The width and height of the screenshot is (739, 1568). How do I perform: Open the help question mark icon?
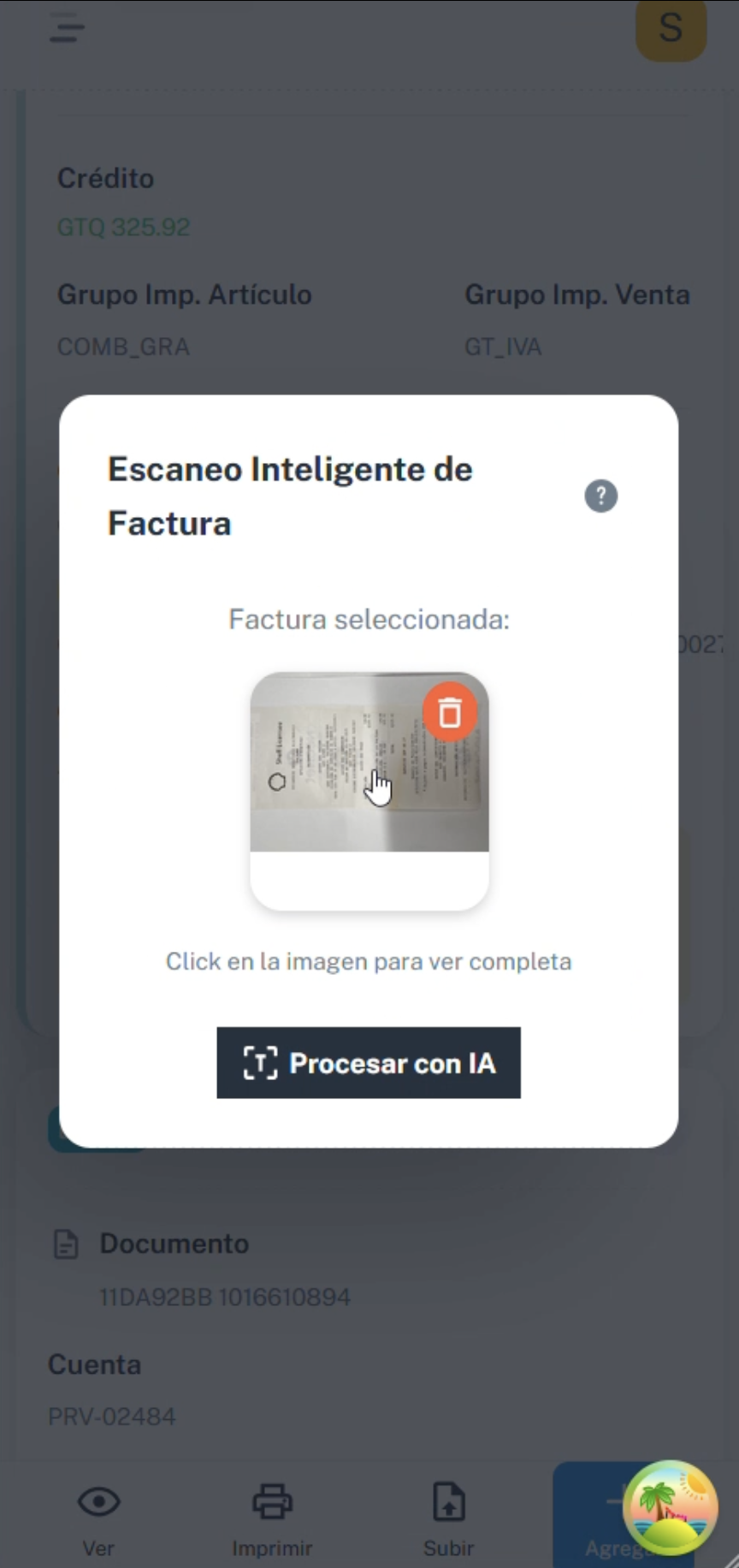601,496
